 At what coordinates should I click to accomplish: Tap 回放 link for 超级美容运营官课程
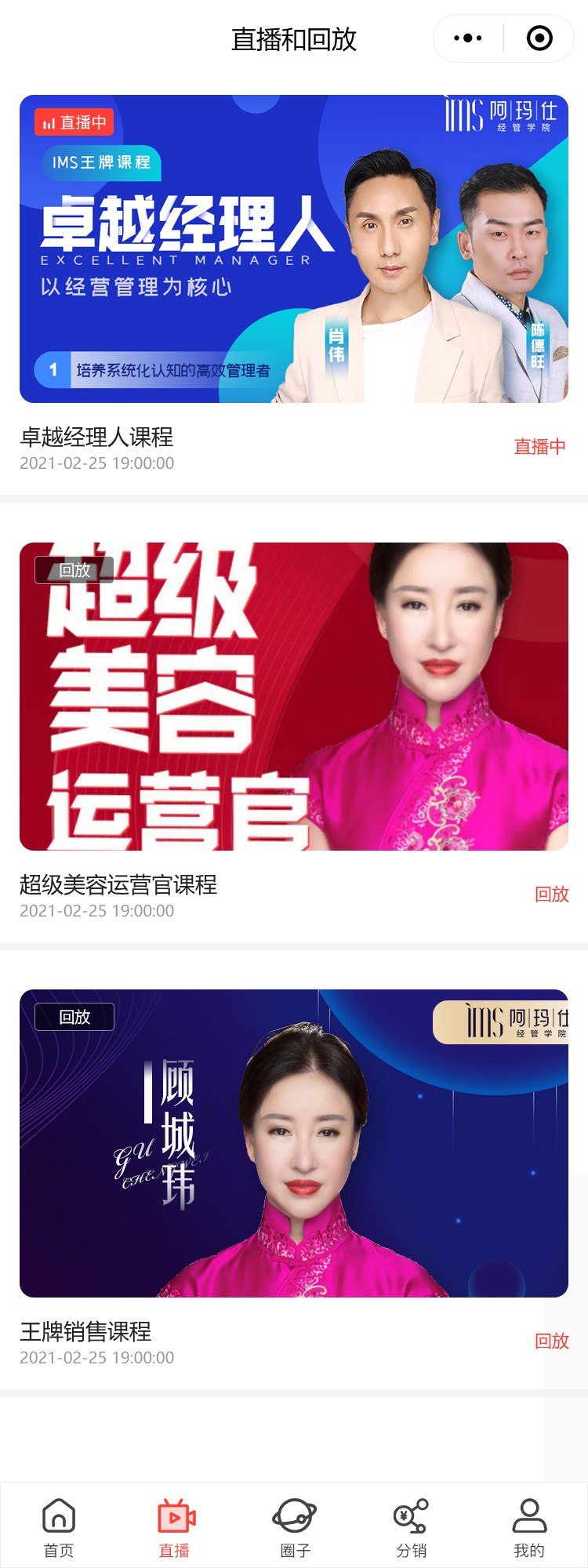pyautogui.click(x=551, y=895)
